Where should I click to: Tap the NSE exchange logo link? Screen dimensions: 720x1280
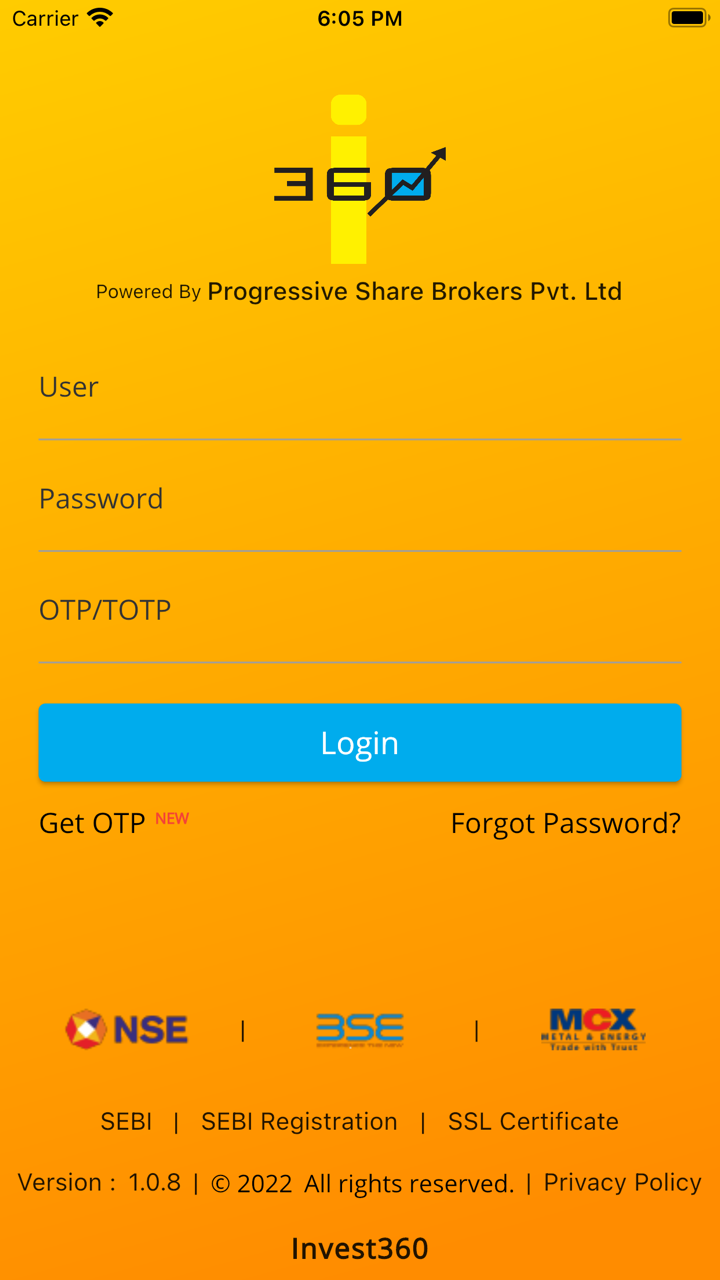point(127,1029)
